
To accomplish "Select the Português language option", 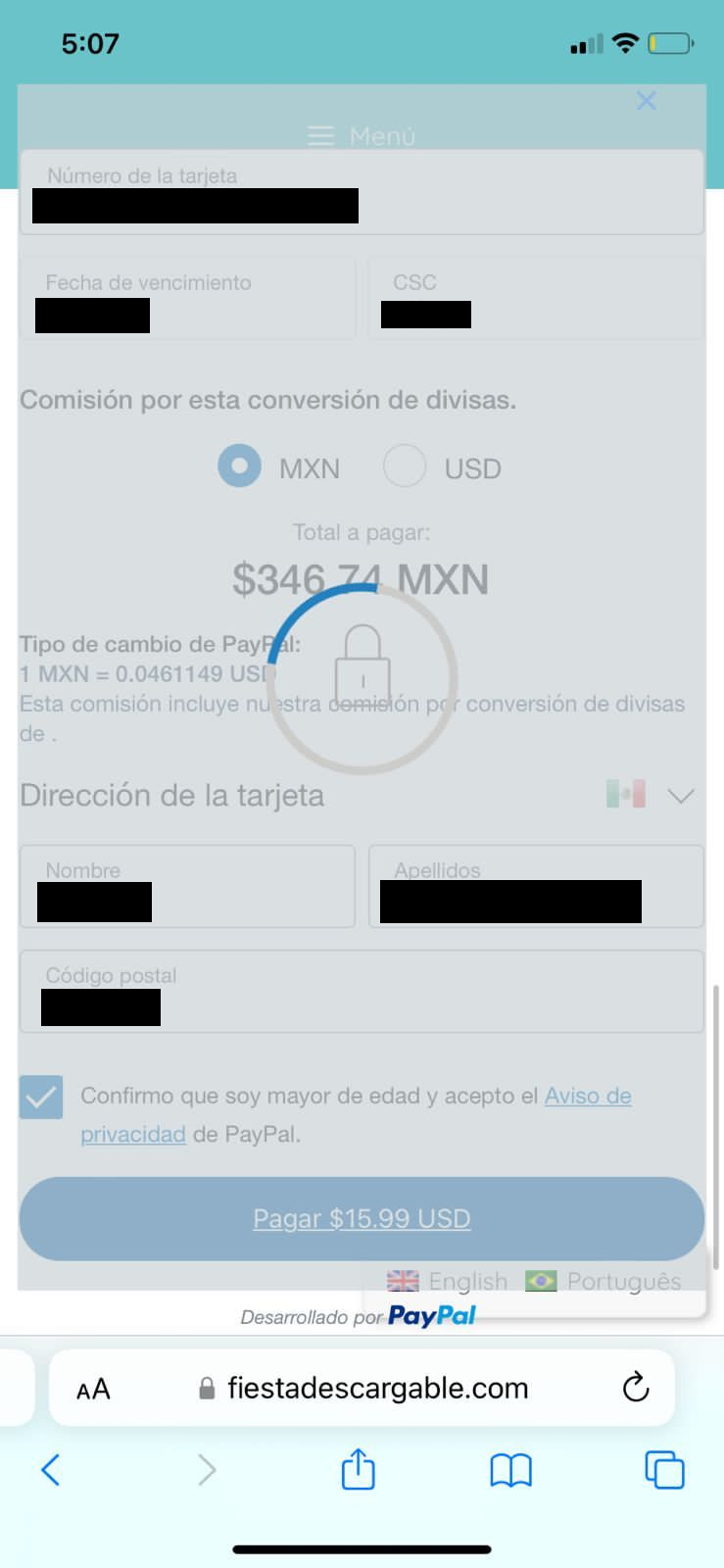I will click(x=623, y=1280).
